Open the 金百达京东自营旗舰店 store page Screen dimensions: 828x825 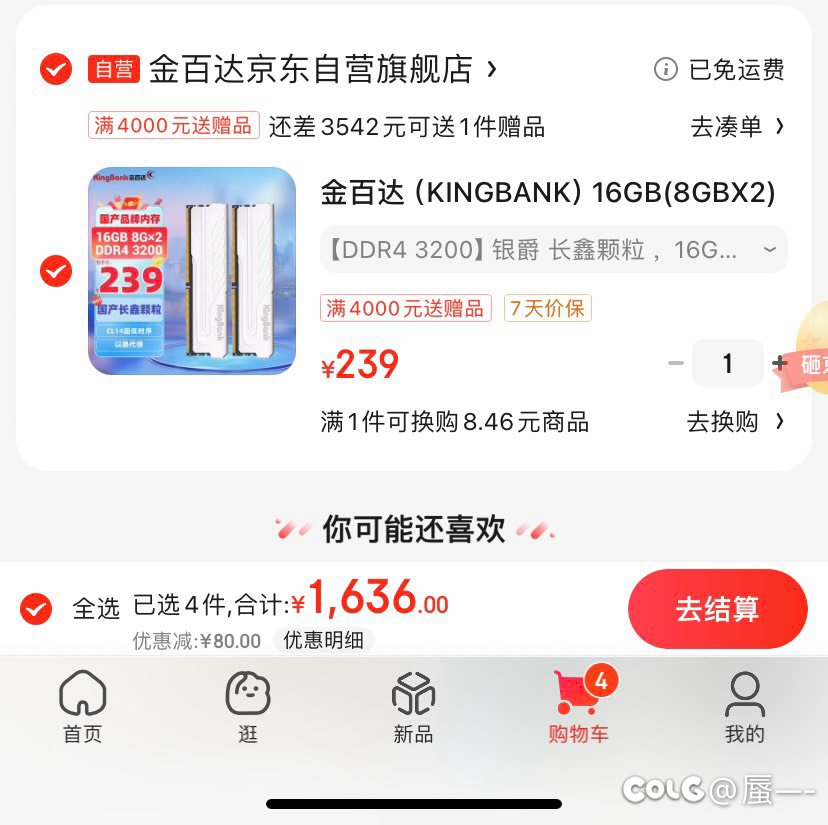pos(322,69)
